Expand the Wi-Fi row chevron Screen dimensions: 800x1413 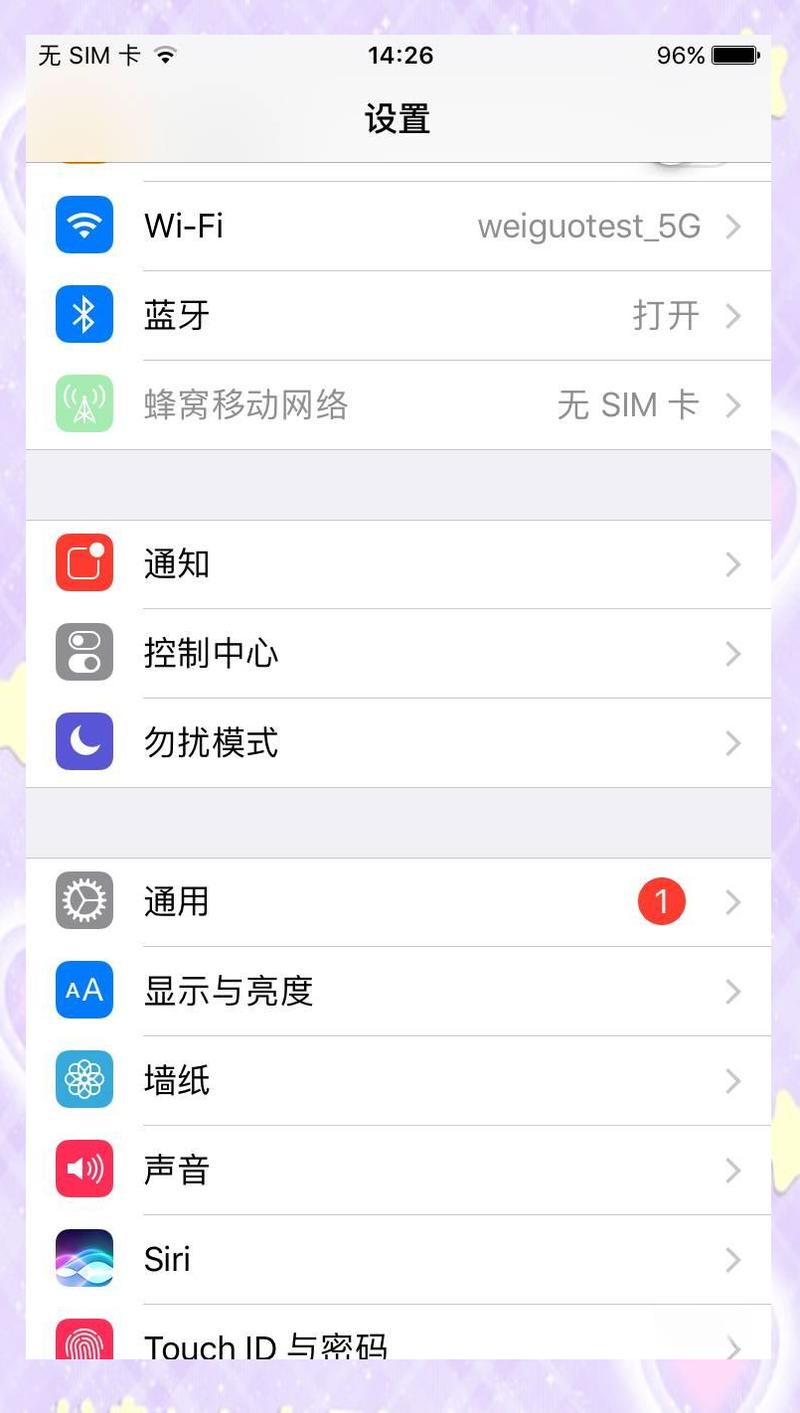coord(735,226)
